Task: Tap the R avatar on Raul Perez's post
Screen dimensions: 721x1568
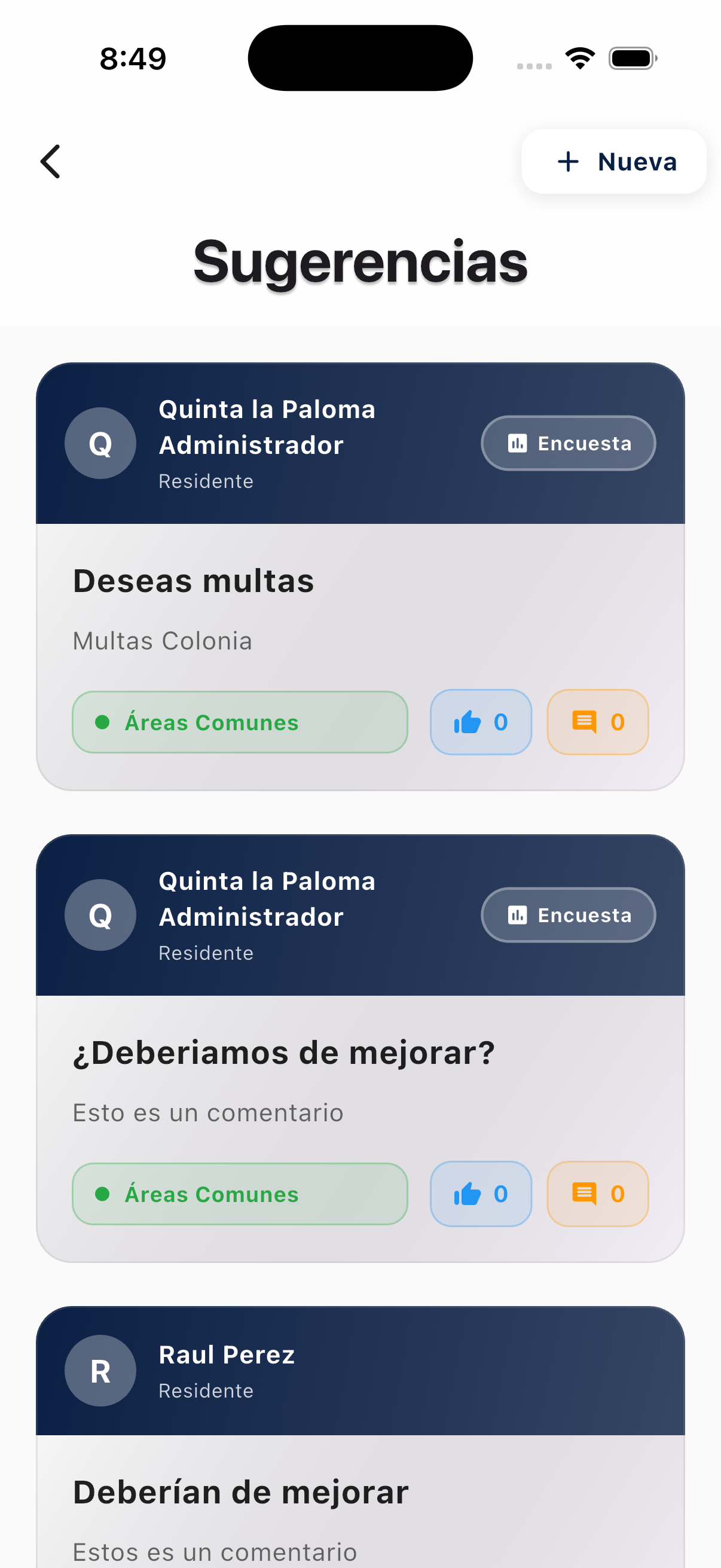Action: pyautogui.click(x=100, y=1371)
